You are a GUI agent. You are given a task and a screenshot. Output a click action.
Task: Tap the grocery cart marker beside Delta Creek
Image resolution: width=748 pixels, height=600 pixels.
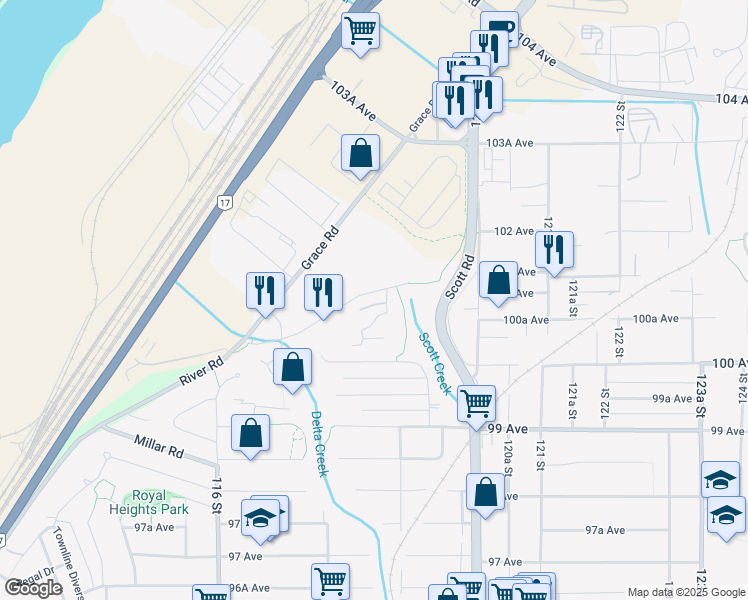click(330, 581)
